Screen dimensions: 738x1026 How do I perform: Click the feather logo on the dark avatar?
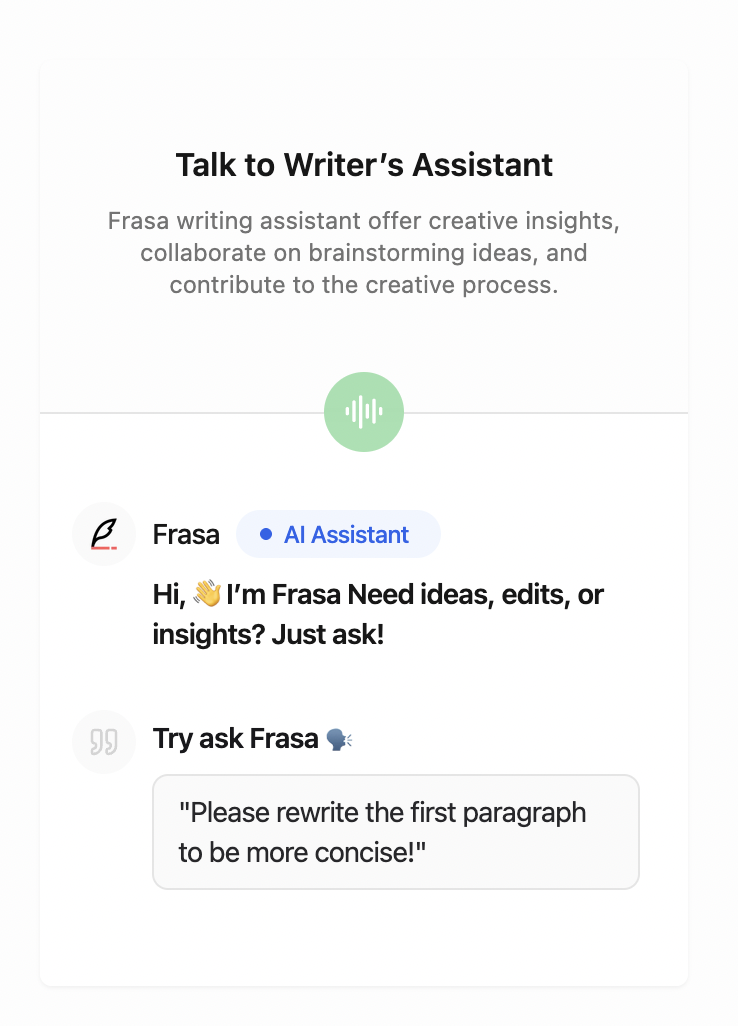coord(104,534)
